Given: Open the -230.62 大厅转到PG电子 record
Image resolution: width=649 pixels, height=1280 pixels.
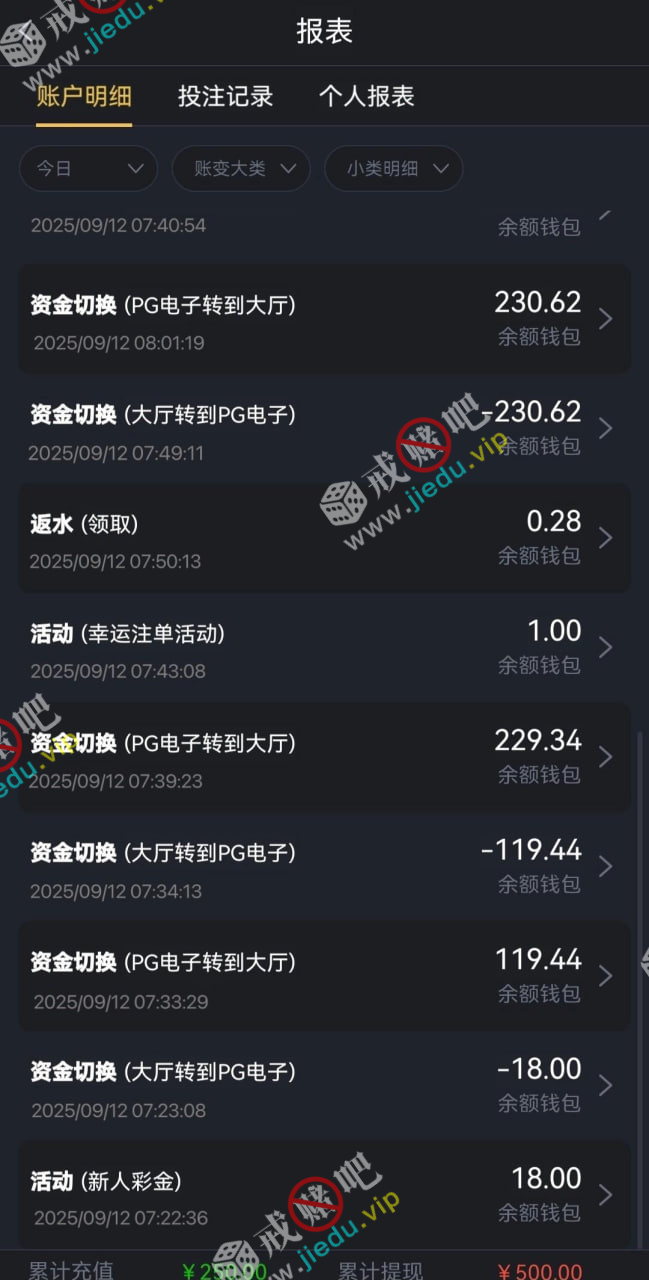Looking at the screenshot, I should (324, 429).
